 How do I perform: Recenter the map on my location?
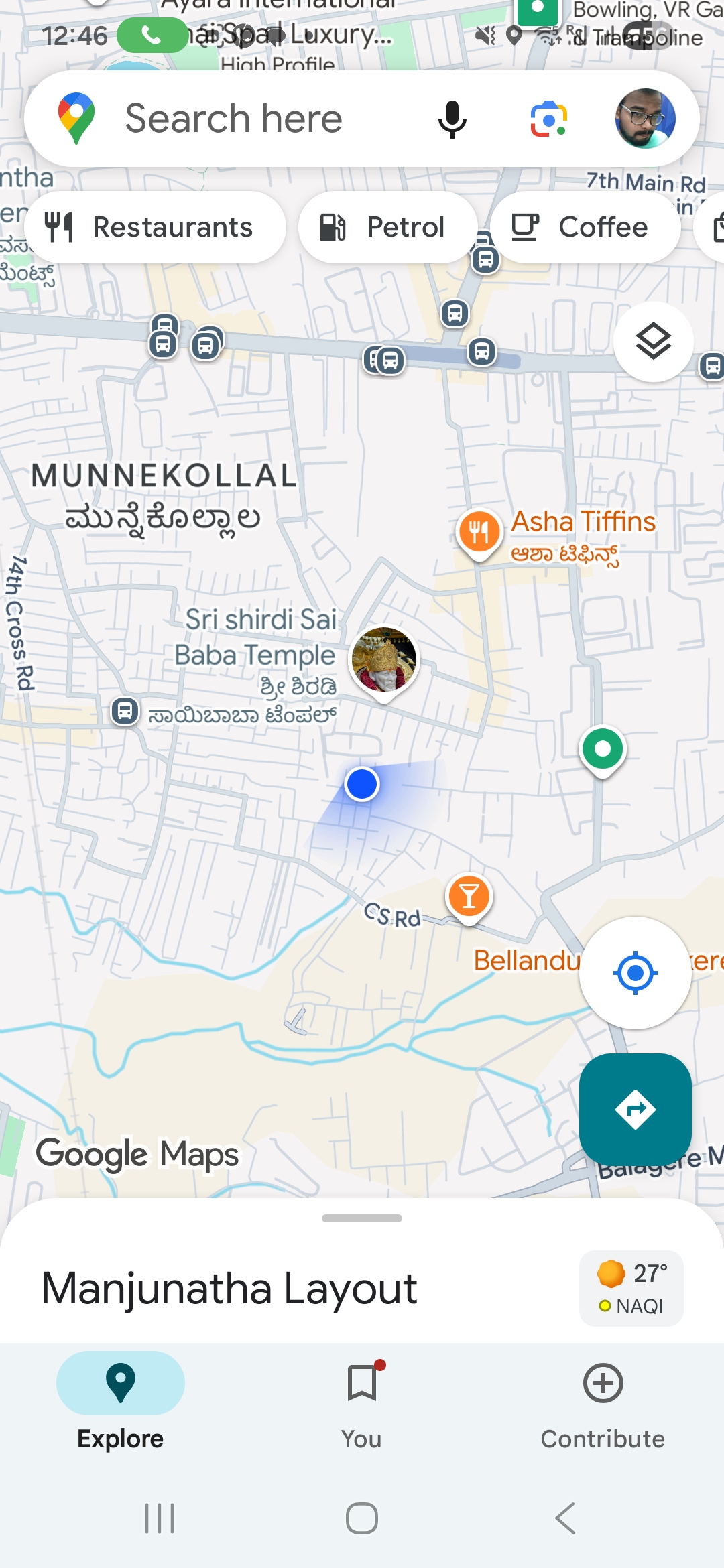click(635, 972)
